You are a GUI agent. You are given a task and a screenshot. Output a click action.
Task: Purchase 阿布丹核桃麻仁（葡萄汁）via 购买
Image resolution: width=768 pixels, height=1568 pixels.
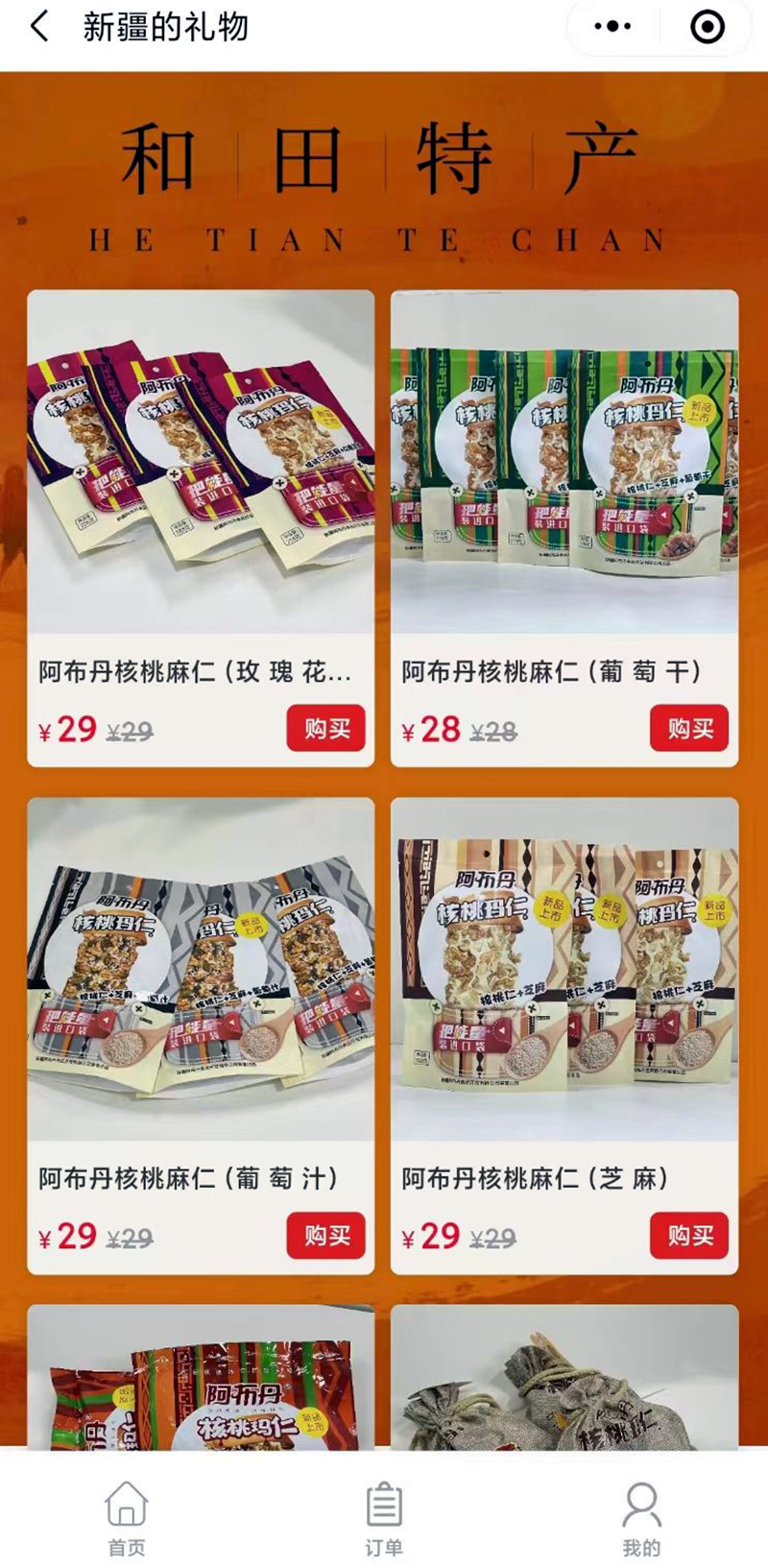[x=325, y=1236]
